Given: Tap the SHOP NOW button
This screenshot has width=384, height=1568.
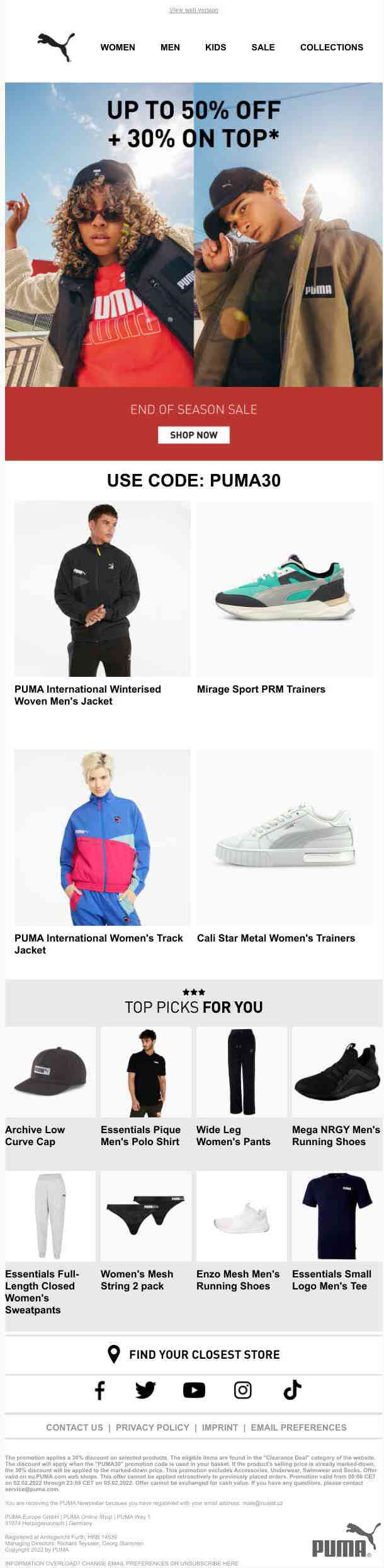Looking at the screenshot, I should click(193, 435).
